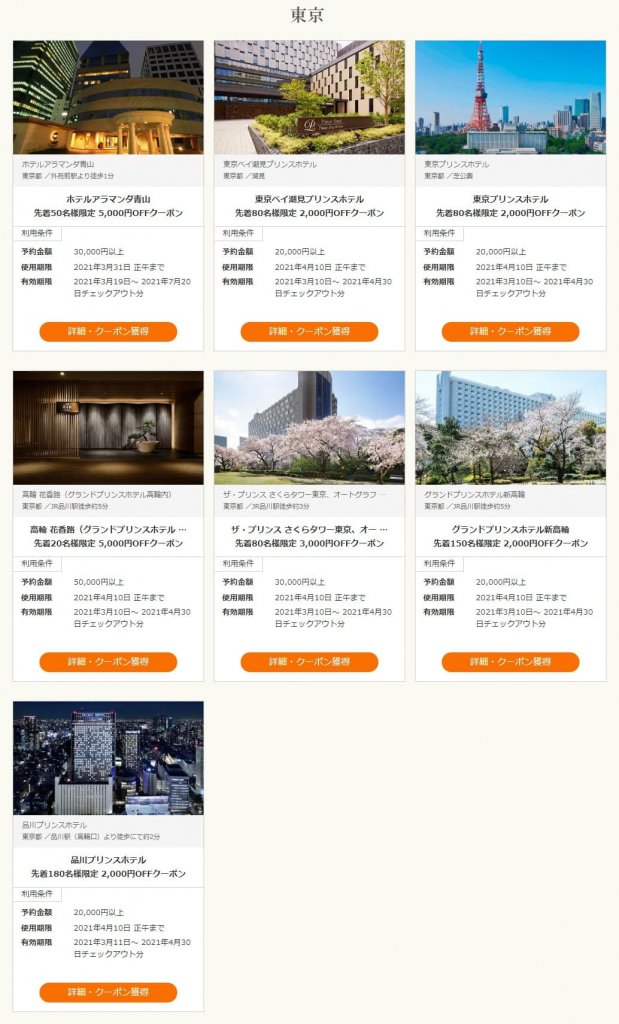Screen dimensions: 619x1024
Task: Get the coupon for 品川プリンスホテル
Action: 108,992
